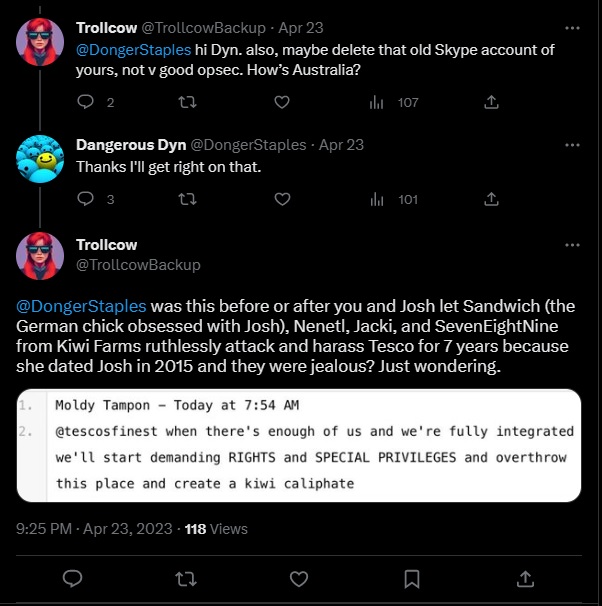
Task: Open the Moldy Tampon screenshot image
Action: (x=299, y=445)
